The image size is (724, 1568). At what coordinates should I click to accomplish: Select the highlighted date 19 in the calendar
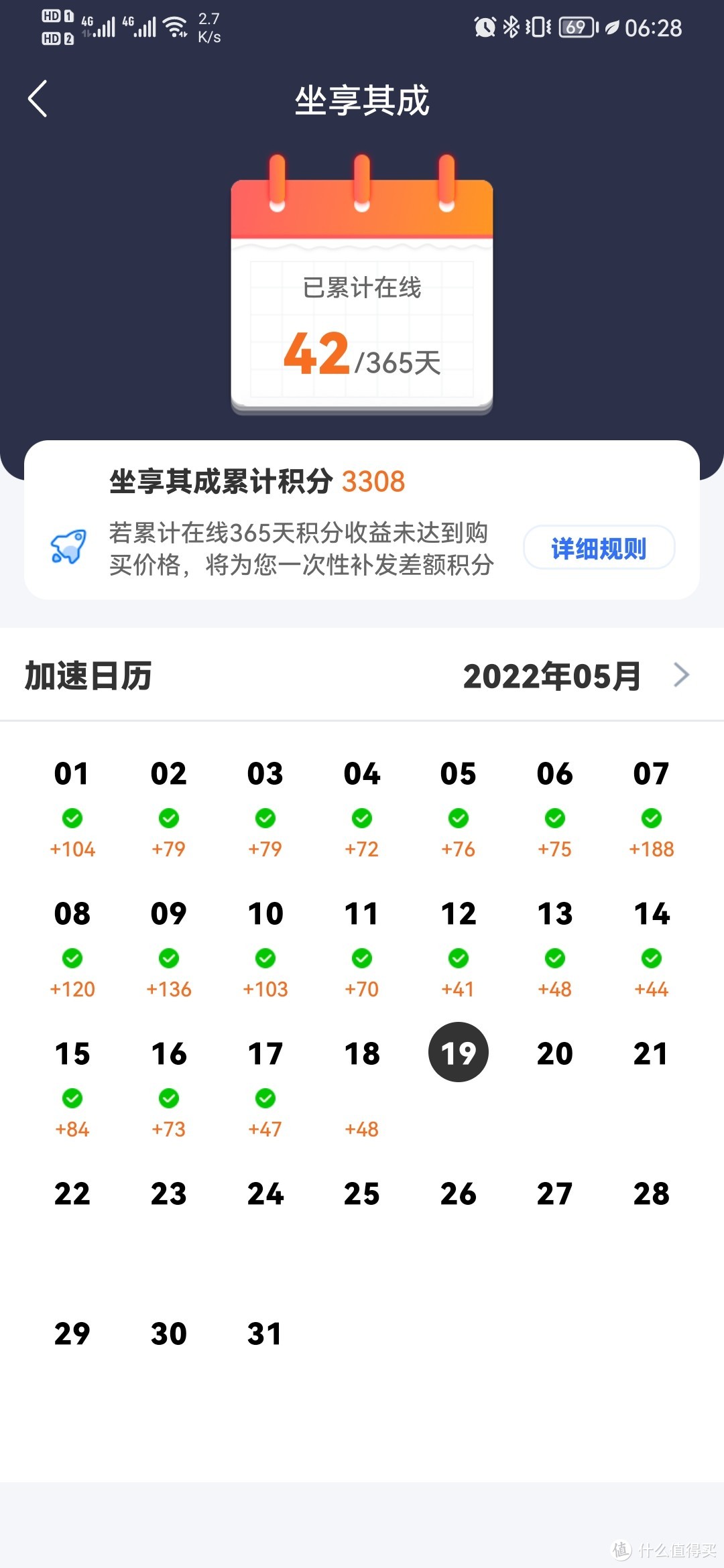tap(458, 1052)
